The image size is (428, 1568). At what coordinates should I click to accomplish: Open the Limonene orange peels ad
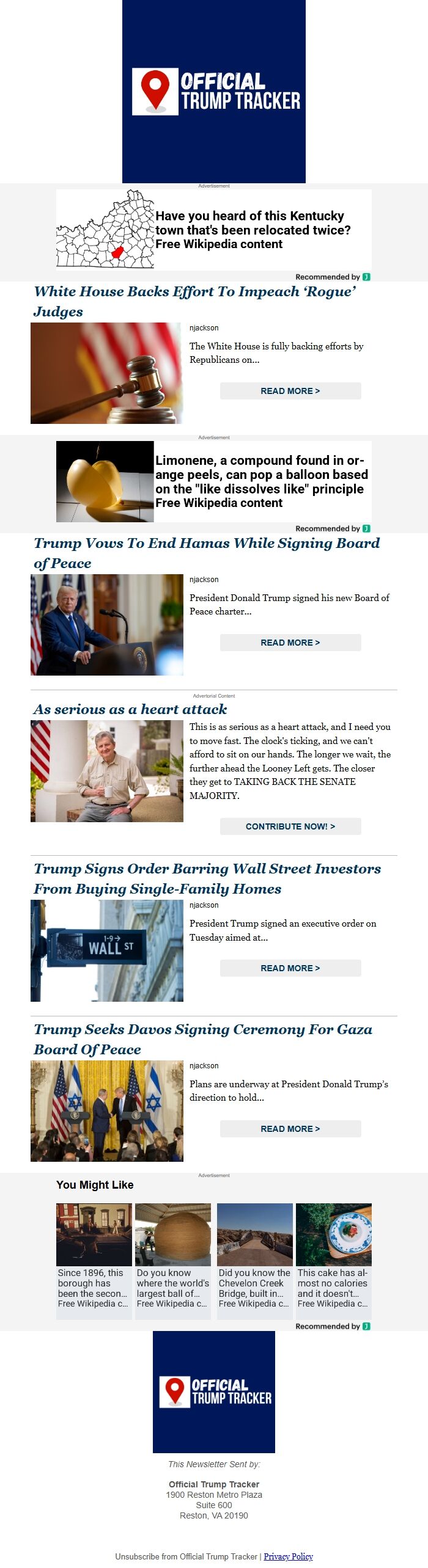coord(214,481)
